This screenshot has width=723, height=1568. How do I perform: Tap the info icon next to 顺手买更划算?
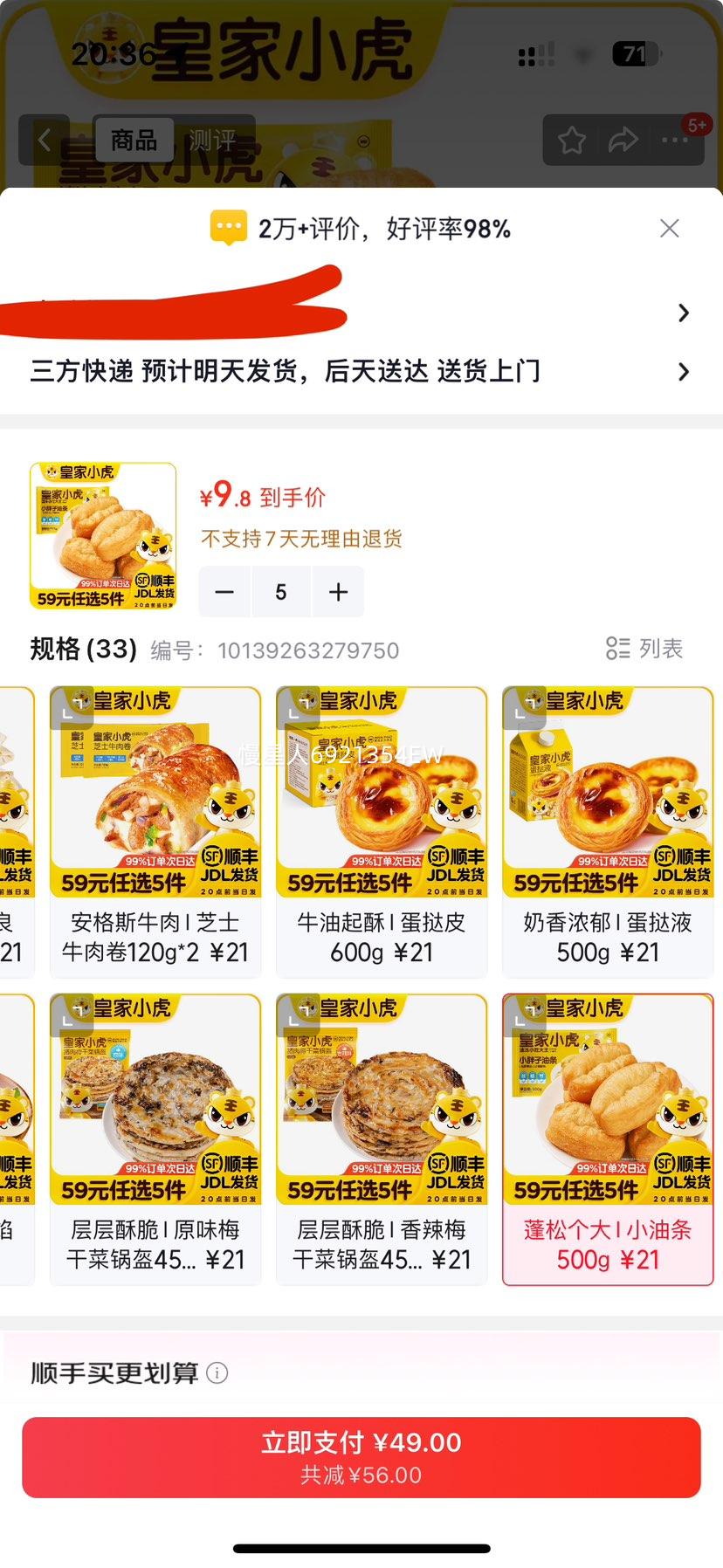(x=216, y=1372)
